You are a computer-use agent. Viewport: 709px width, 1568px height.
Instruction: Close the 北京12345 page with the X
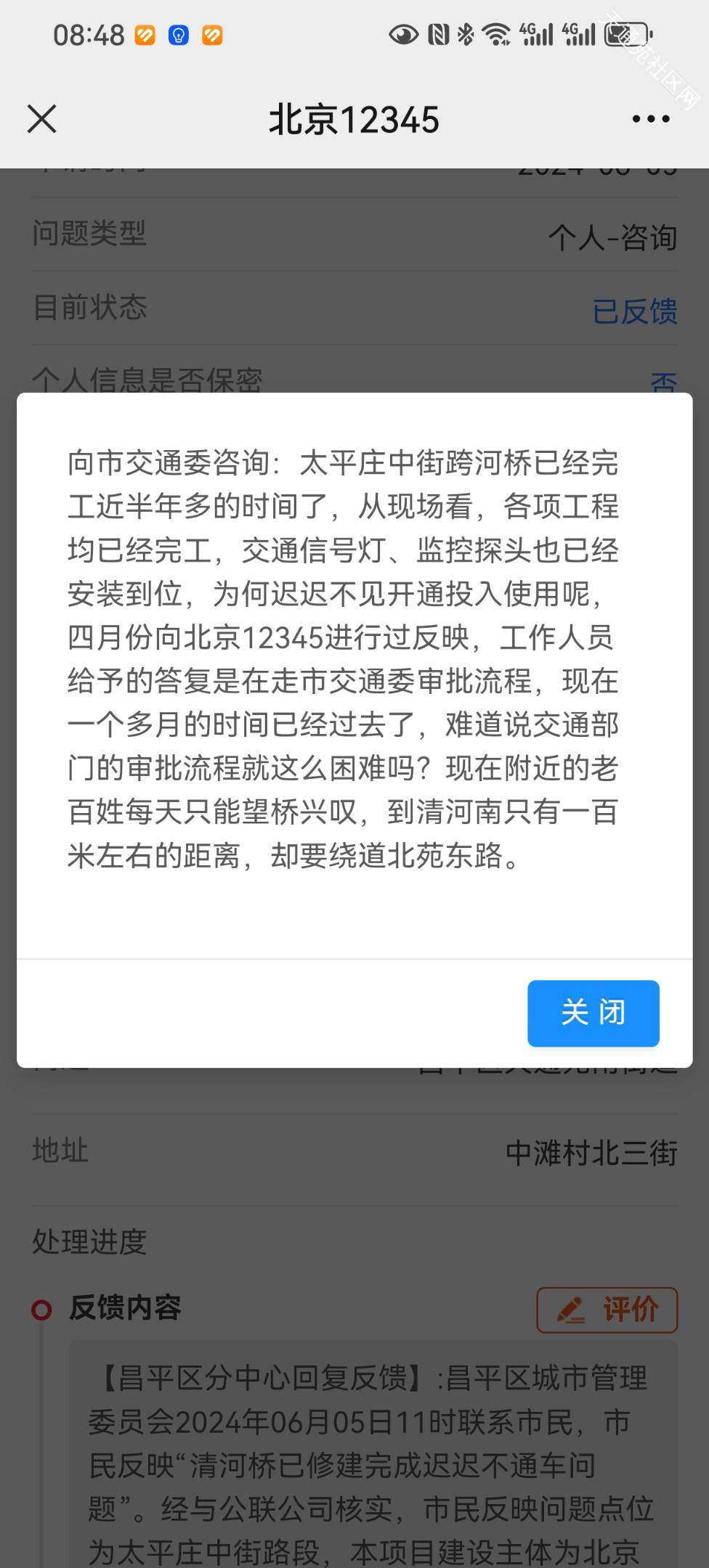pos(41,118)
